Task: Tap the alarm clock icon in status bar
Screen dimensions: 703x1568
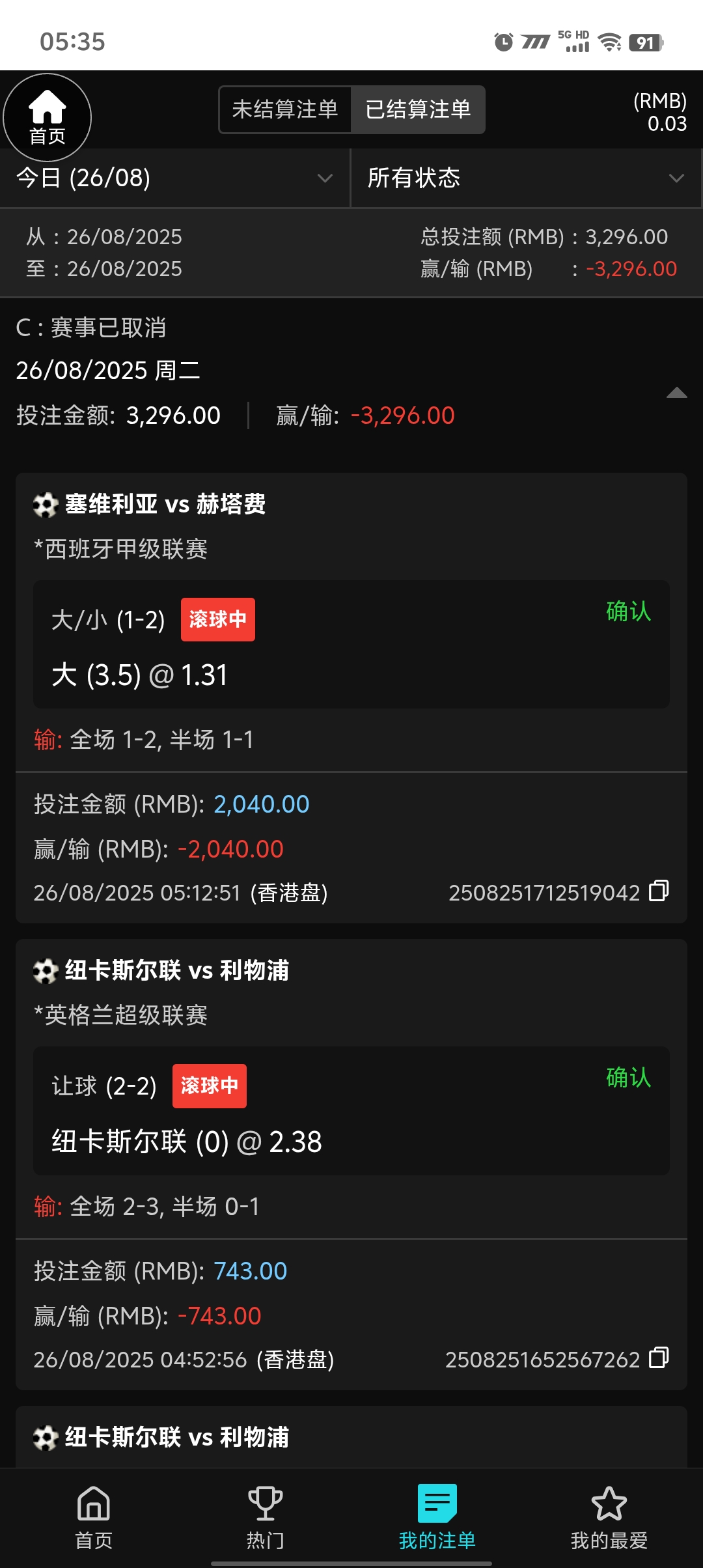Action: [x=501, y=42]
